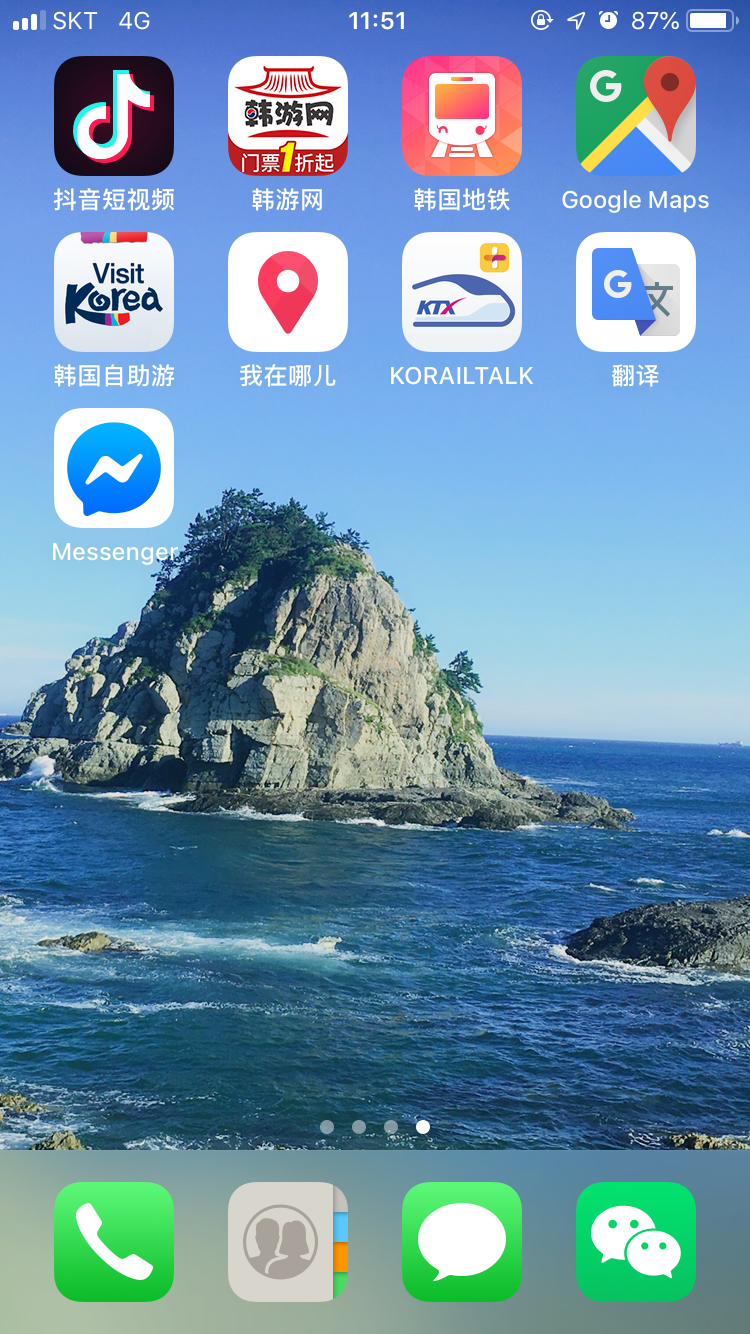The width and height of the screenshot is (750, 1334).
Task: Open Messenger
Action: coord(114,468)
